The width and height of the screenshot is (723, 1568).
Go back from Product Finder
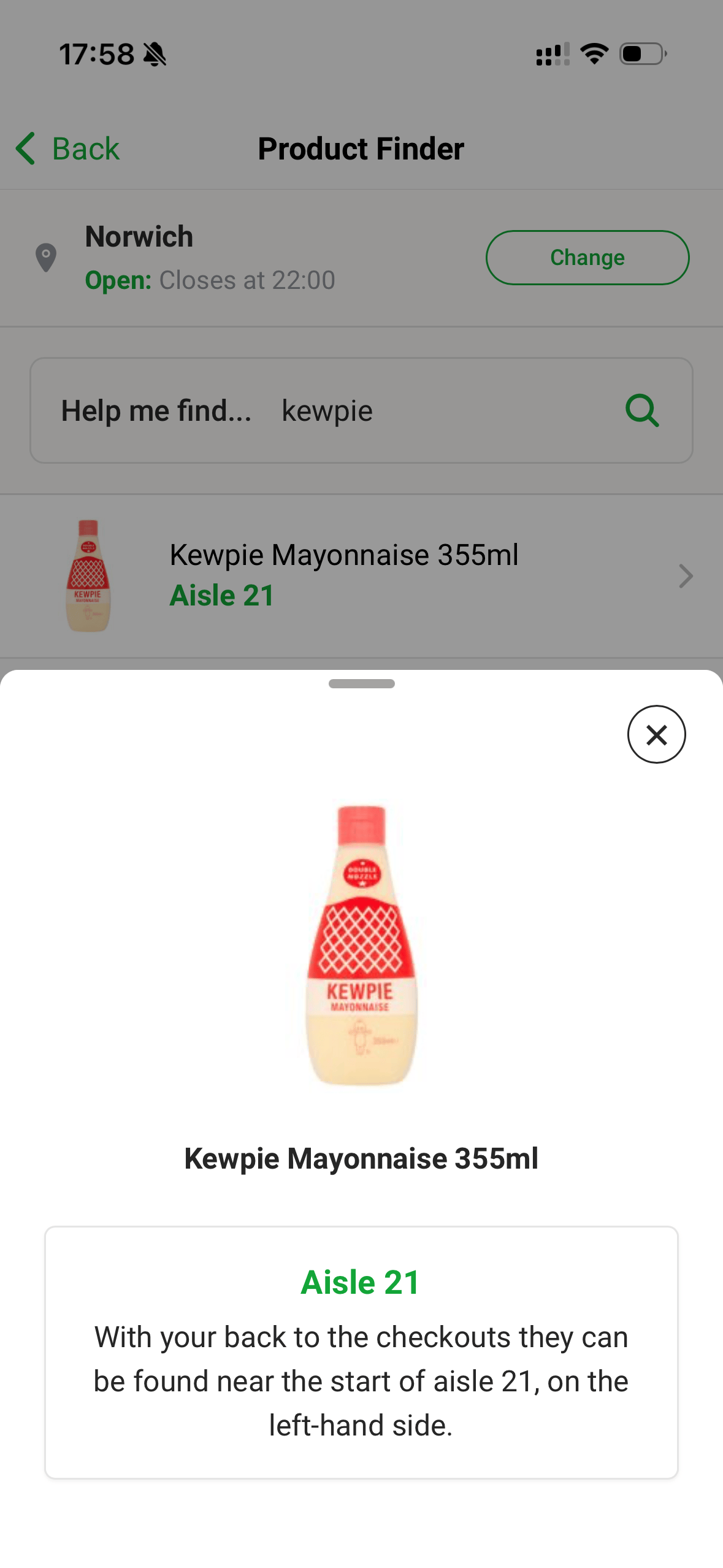pyautogui.click(x=68, y=148)
